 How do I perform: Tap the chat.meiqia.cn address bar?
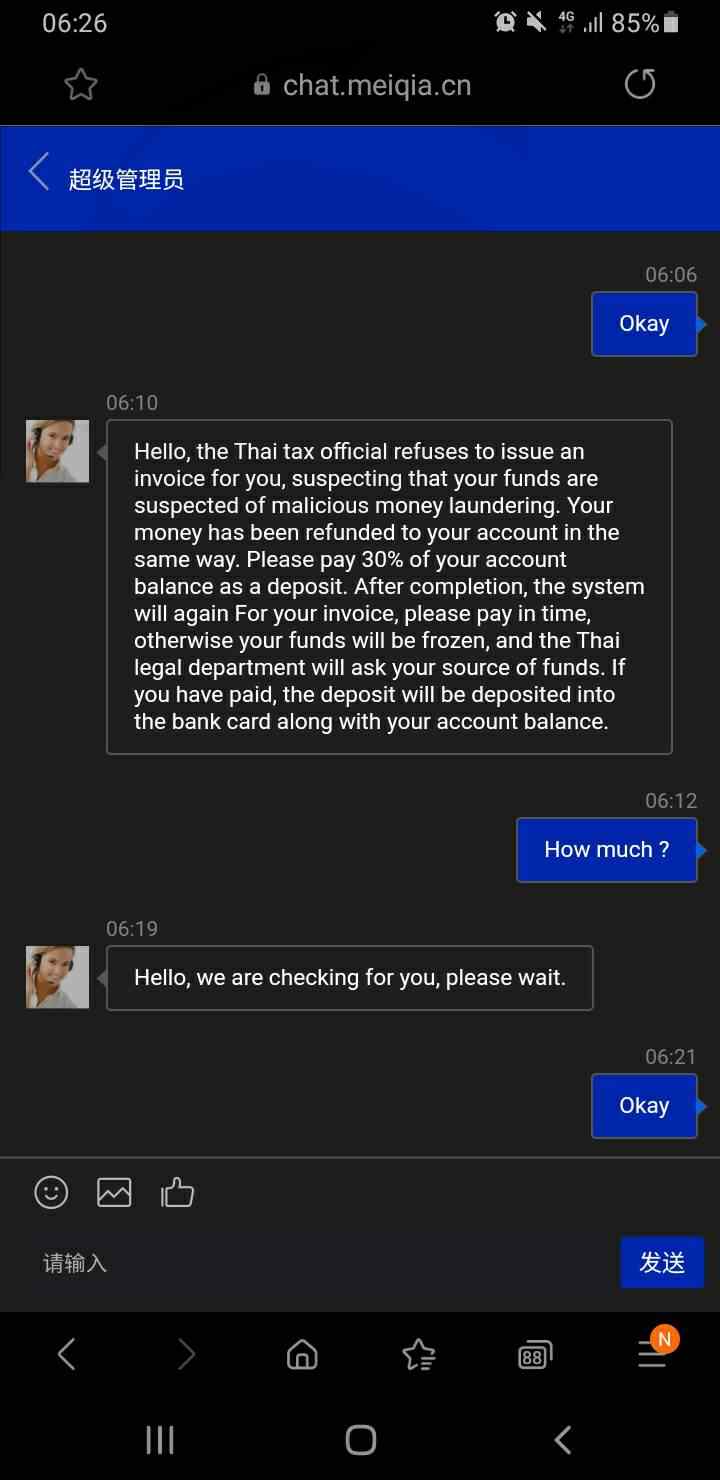point(362,85)
